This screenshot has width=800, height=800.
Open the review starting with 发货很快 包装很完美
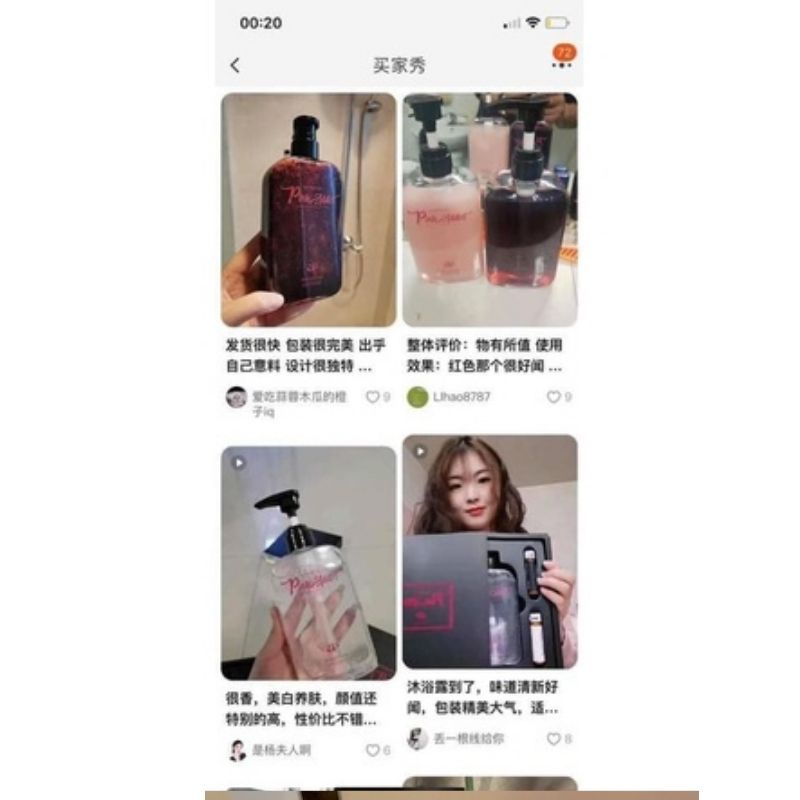point(308,210)
